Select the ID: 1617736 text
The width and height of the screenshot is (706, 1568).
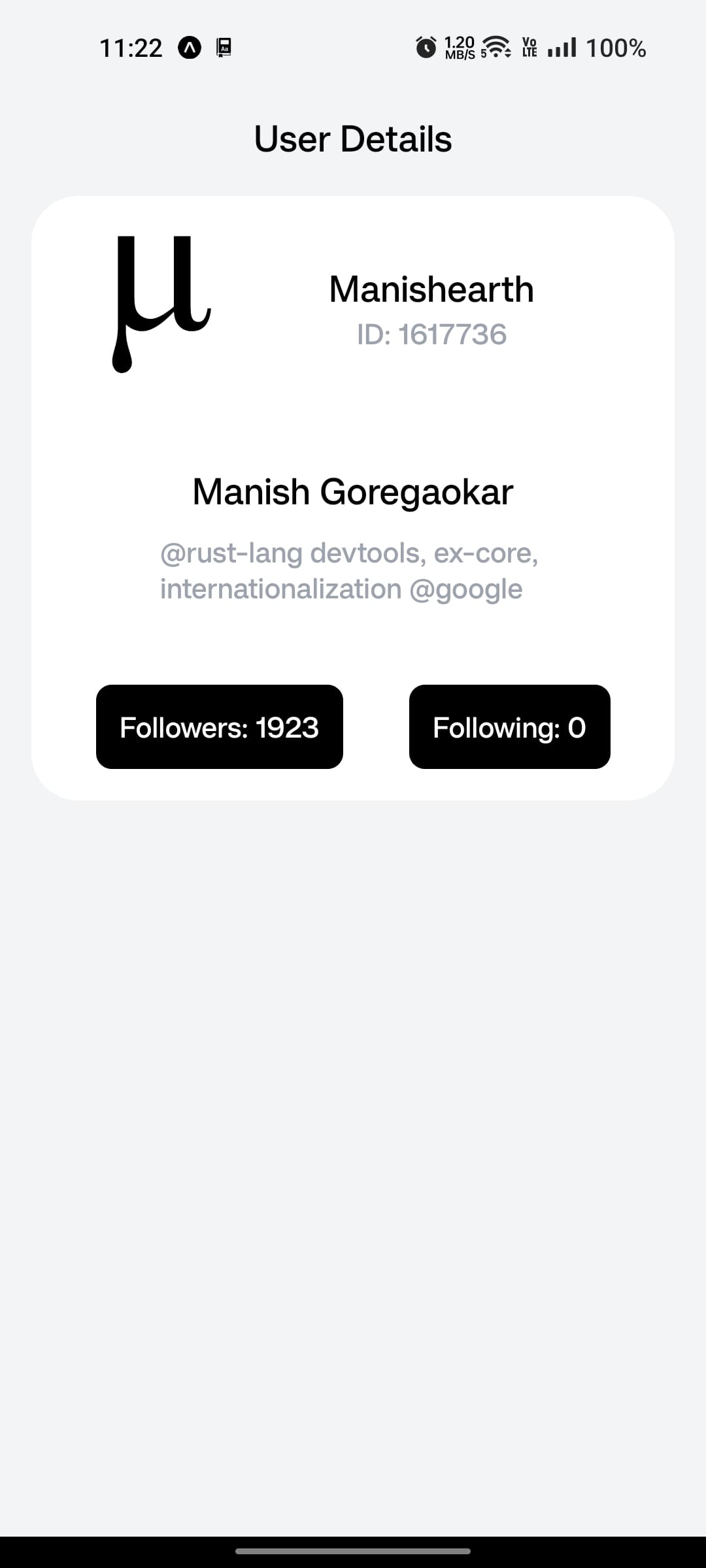point(431,336)
